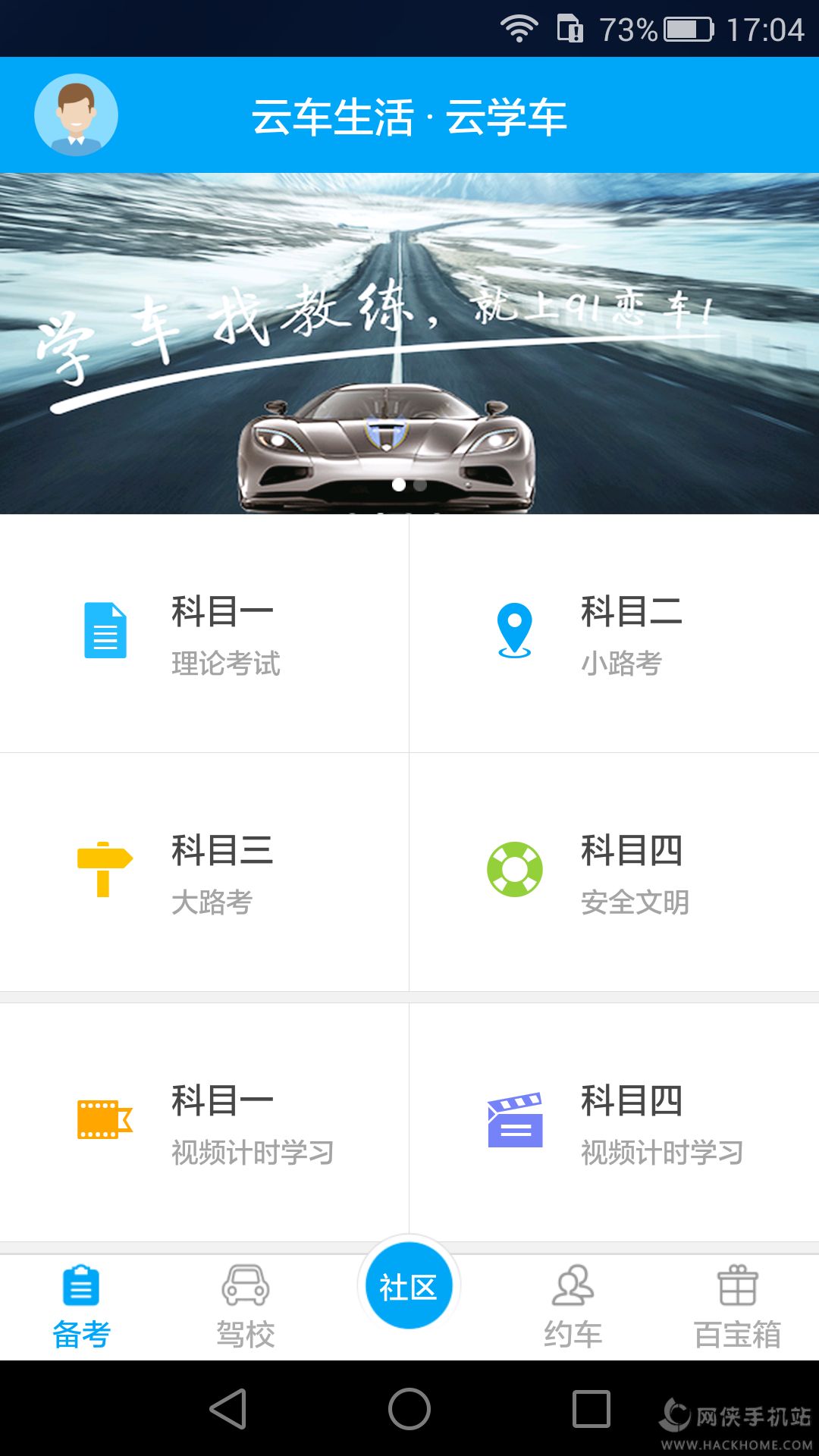Open 科目一 理论考试
The image size is (819, 1456).
click(x=205, y=634)
